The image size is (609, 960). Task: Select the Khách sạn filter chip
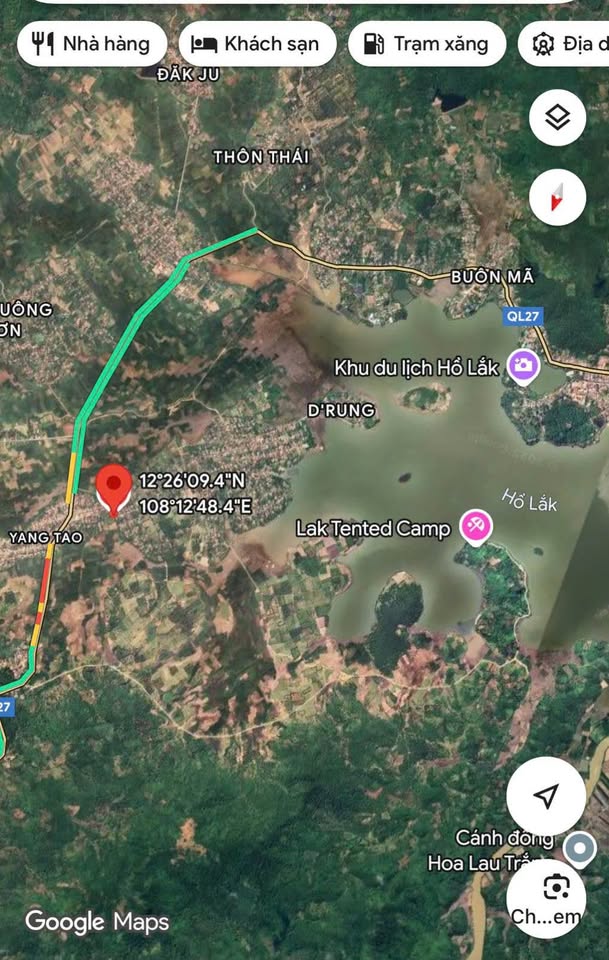pos(257,44)
